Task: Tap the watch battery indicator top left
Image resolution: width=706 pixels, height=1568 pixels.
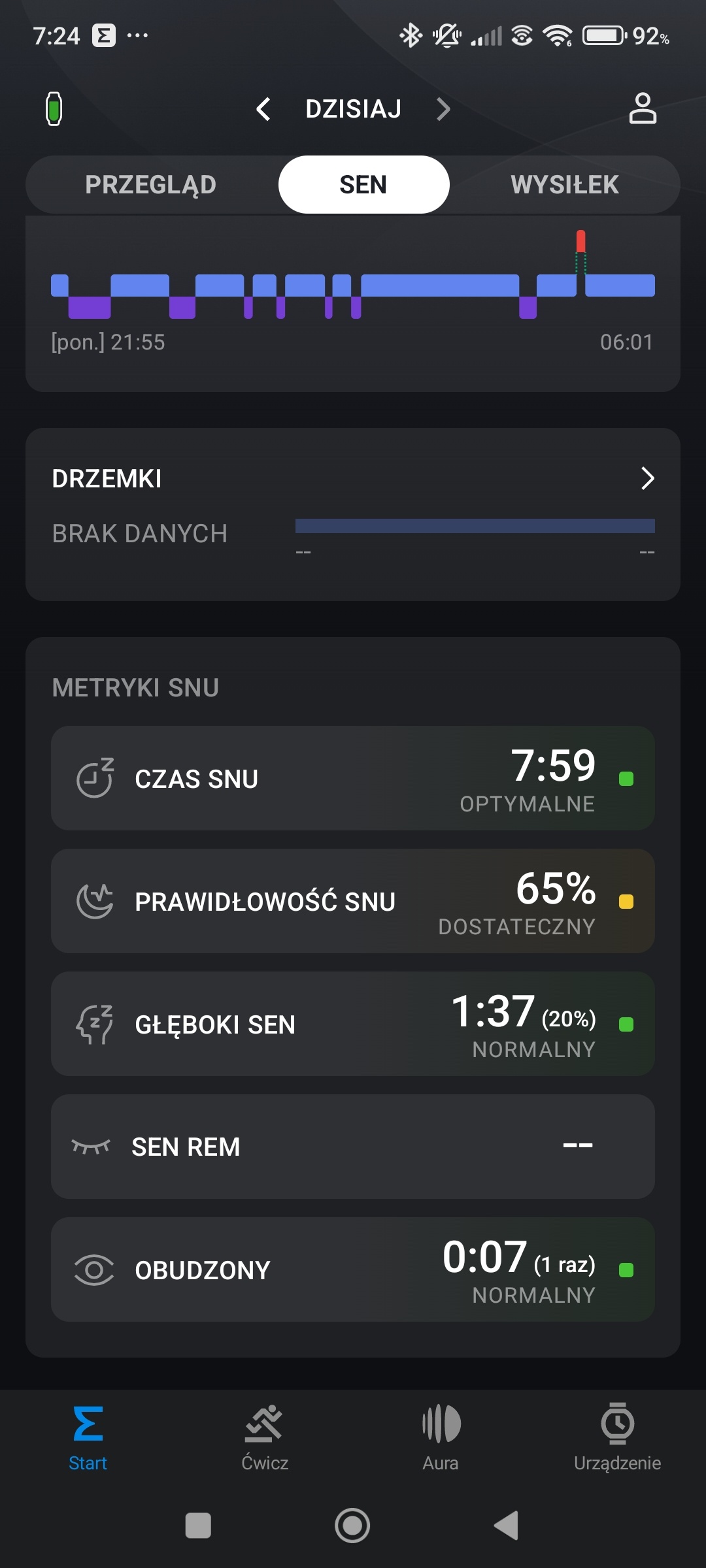Action: pos(55,110)
